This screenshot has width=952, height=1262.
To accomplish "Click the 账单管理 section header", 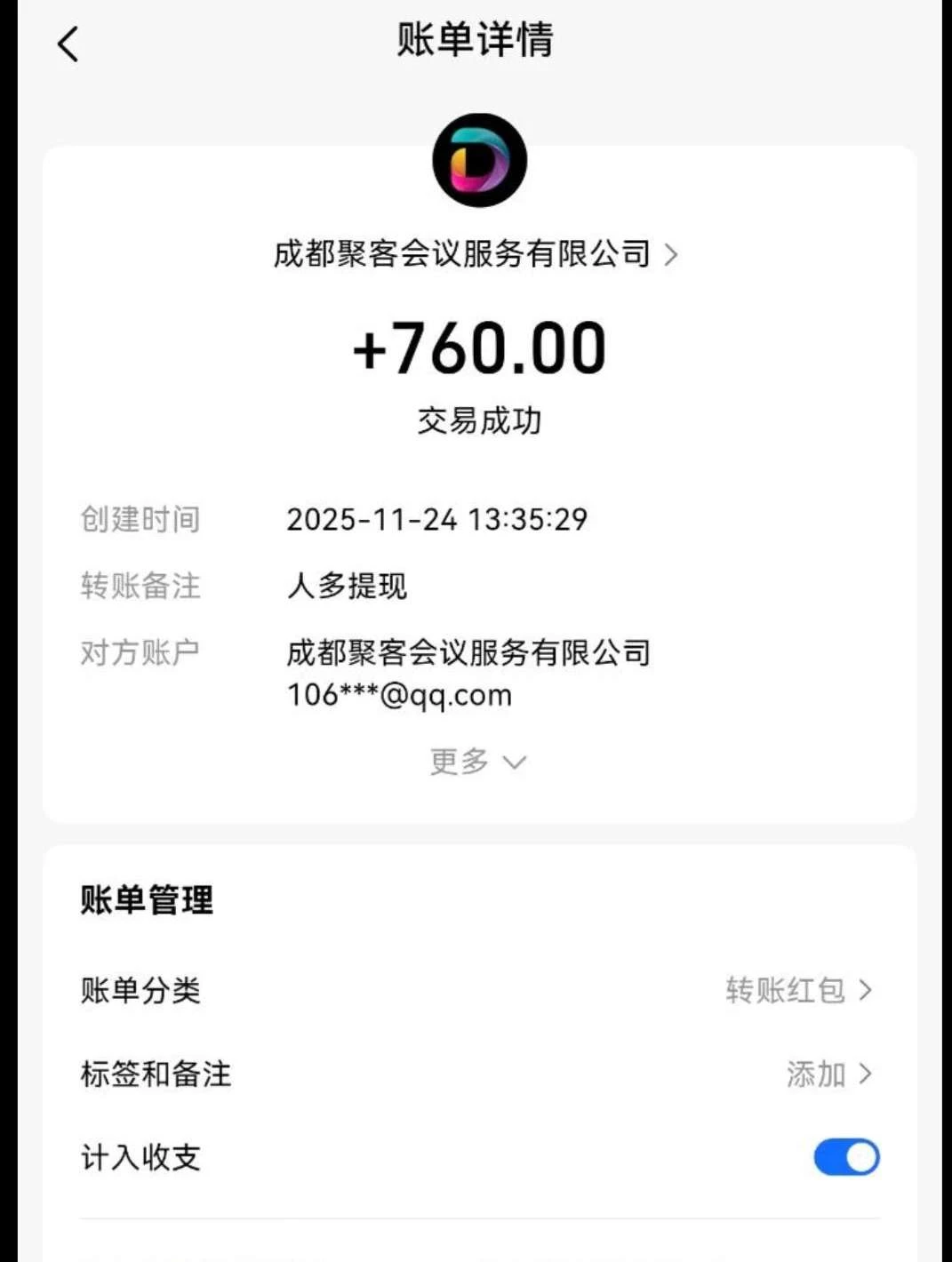I will pyautogui.click(x=144, y=899).
